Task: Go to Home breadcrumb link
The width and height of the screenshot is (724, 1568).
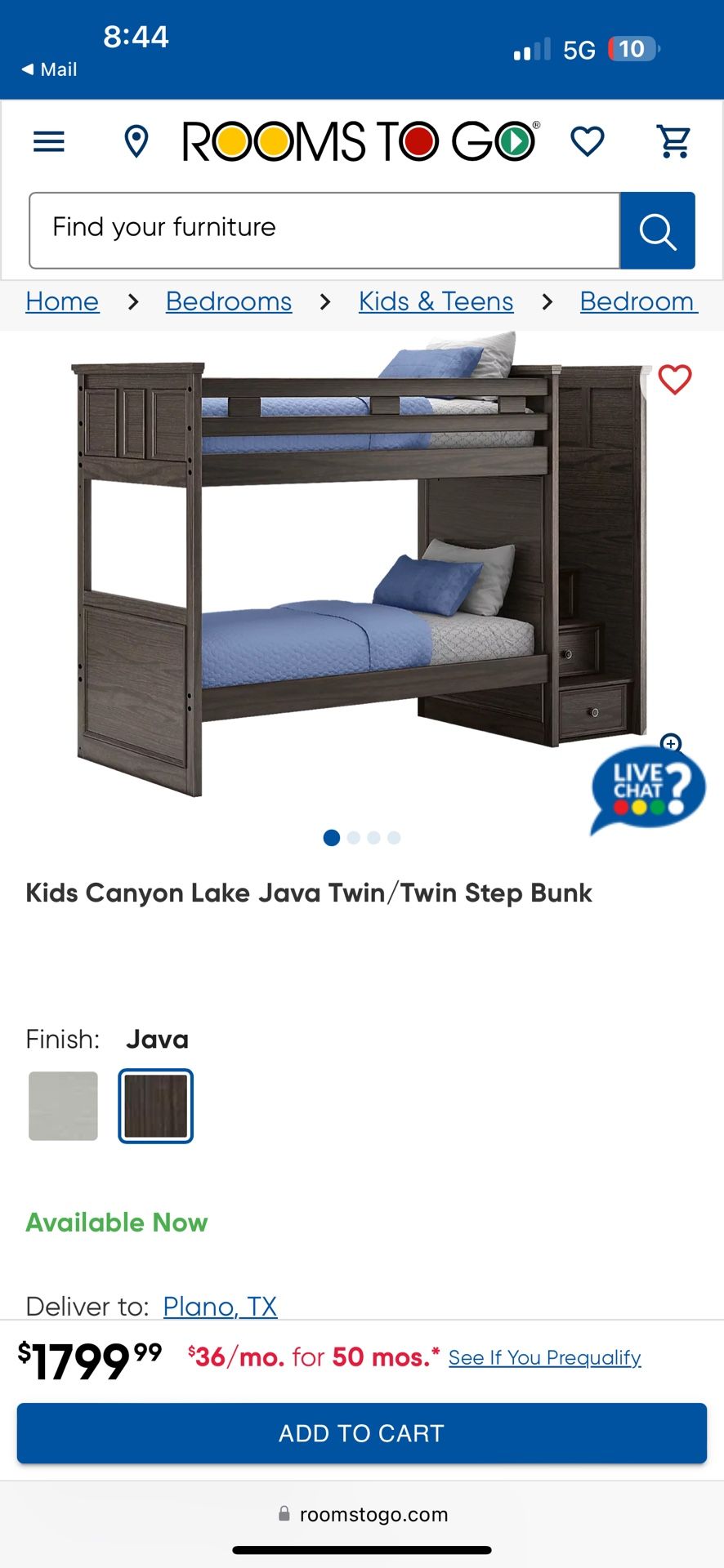Action: (62, 301)
